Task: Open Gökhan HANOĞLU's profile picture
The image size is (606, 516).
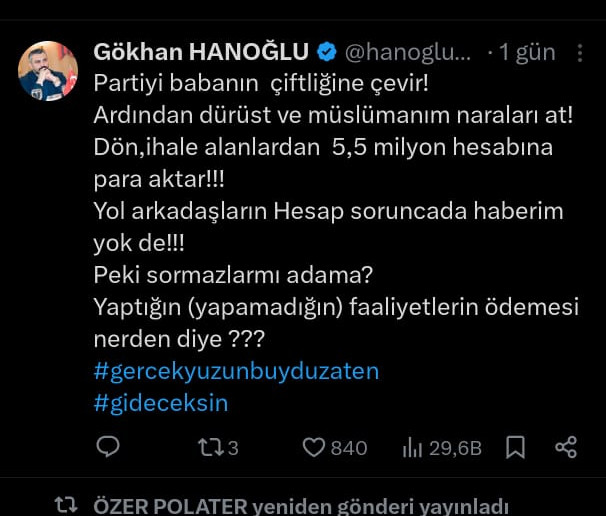Action: (x=48, y=70)
